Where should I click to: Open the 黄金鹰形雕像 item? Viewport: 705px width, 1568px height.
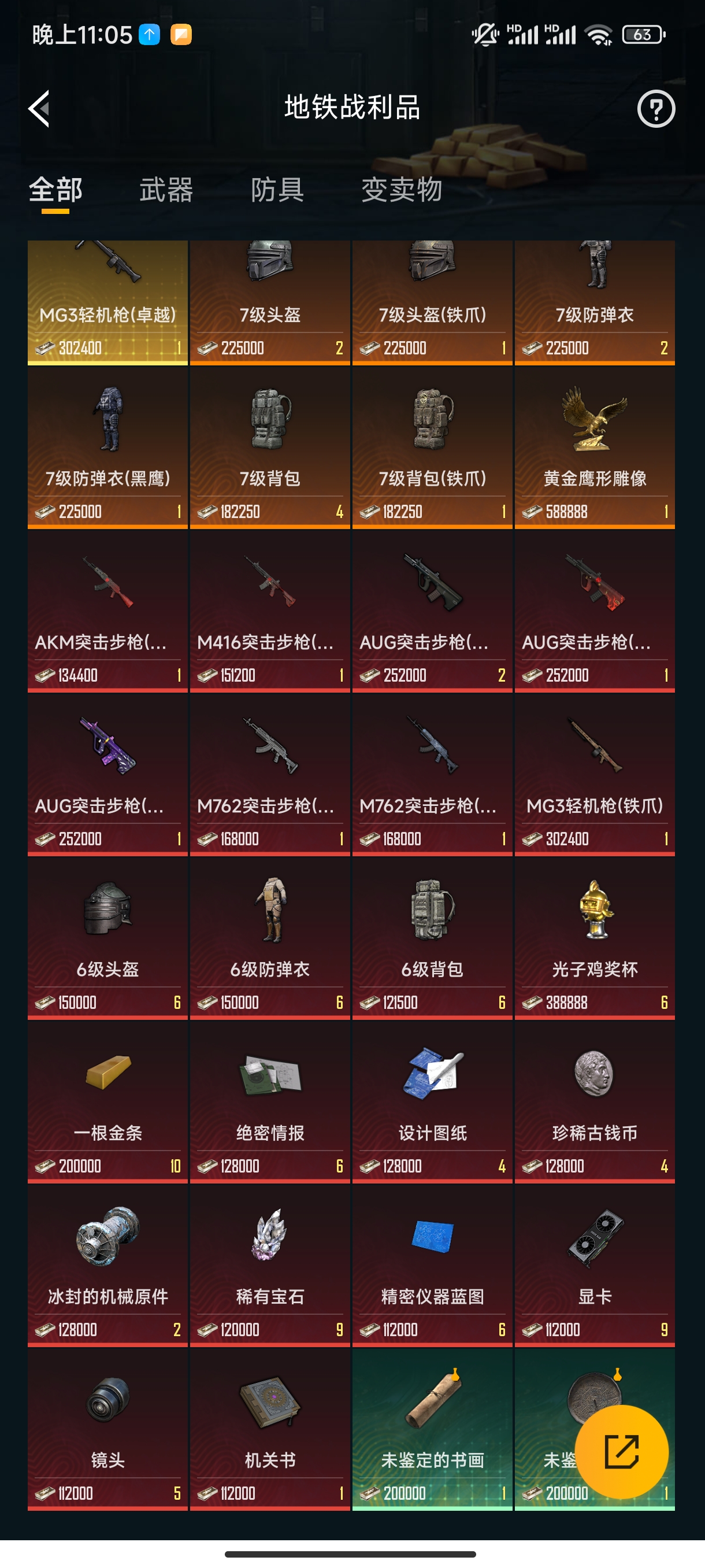tap(594, 448)
